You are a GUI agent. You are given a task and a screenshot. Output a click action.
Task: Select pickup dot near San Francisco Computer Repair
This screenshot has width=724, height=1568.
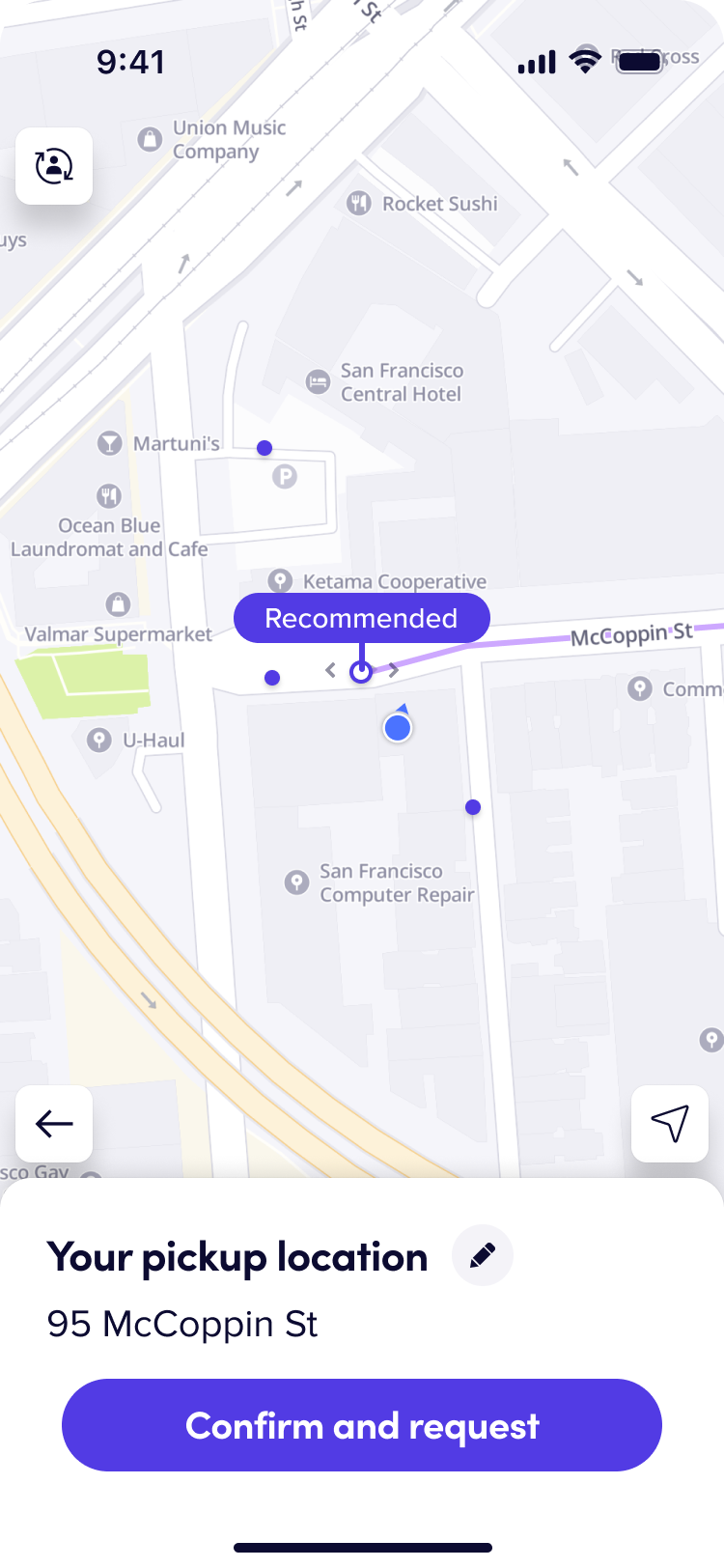pyautogui.click(x=473, y=807)
